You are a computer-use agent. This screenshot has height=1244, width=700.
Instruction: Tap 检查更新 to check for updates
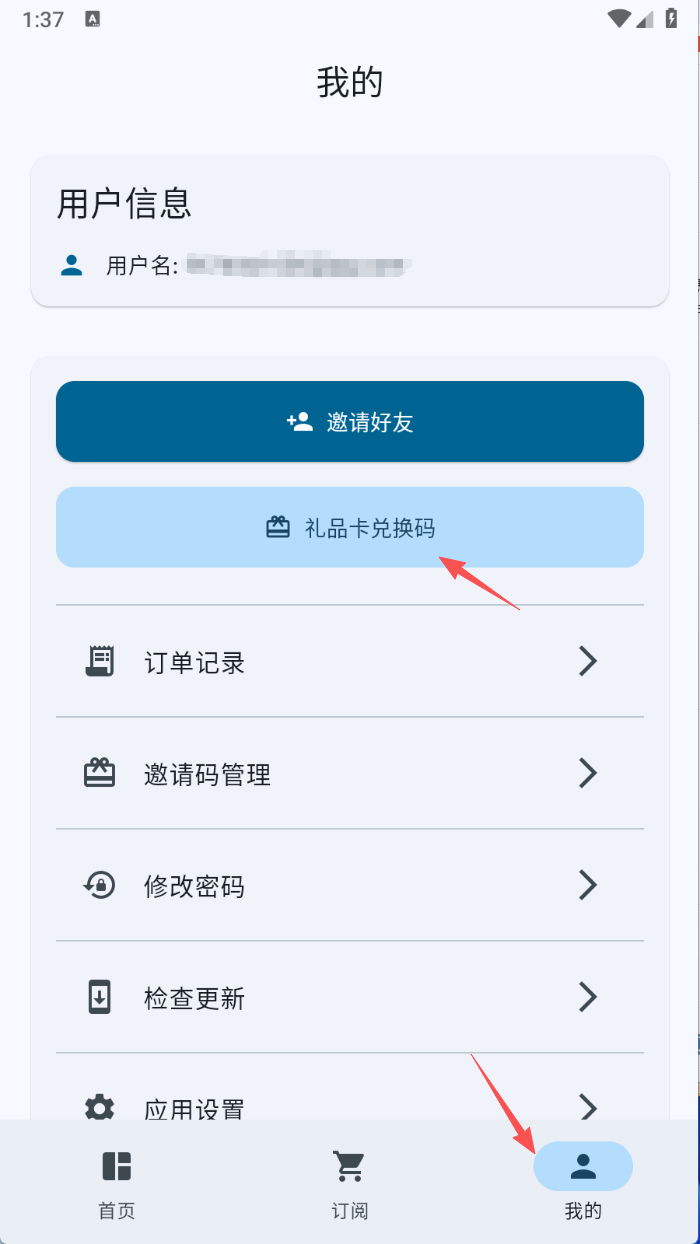[x=349, y=997]
